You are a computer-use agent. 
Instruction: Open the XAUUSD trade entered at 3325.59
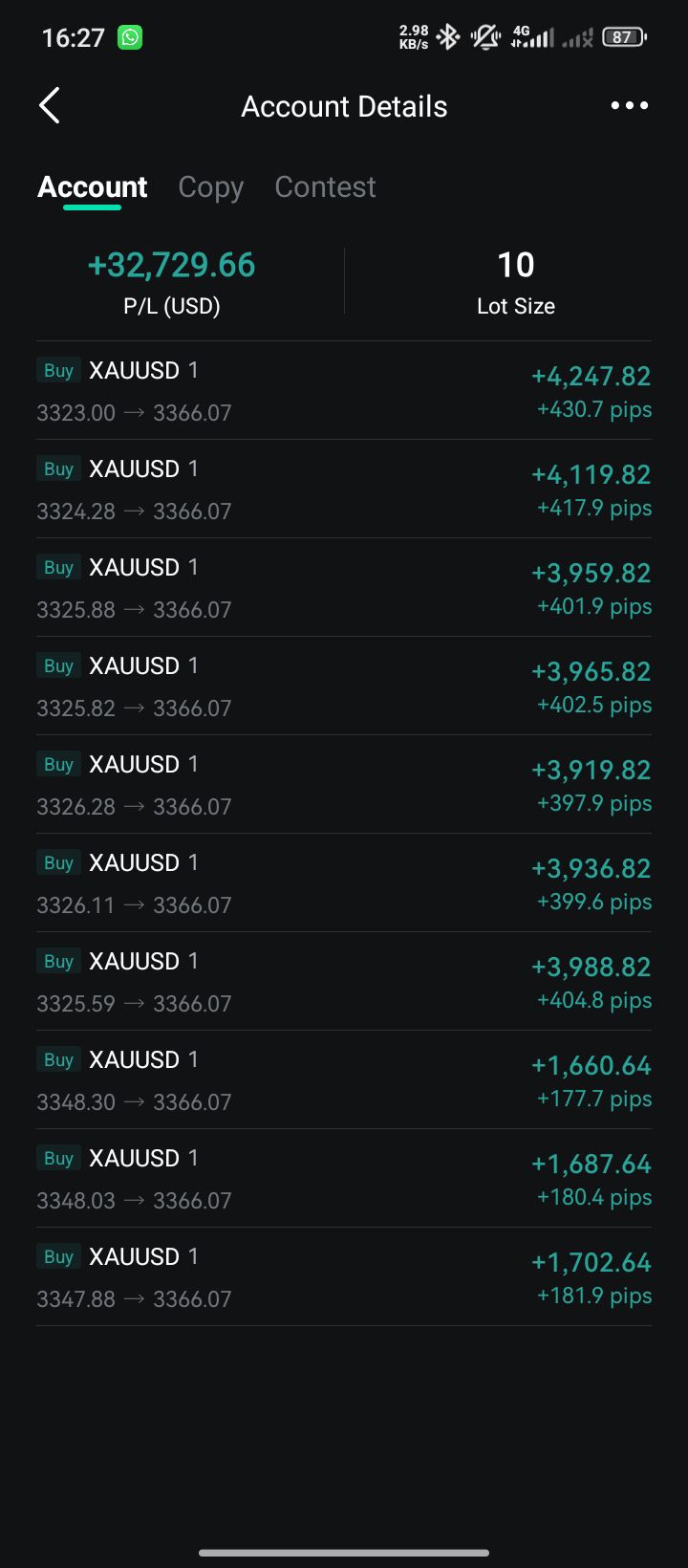point(344,982)
